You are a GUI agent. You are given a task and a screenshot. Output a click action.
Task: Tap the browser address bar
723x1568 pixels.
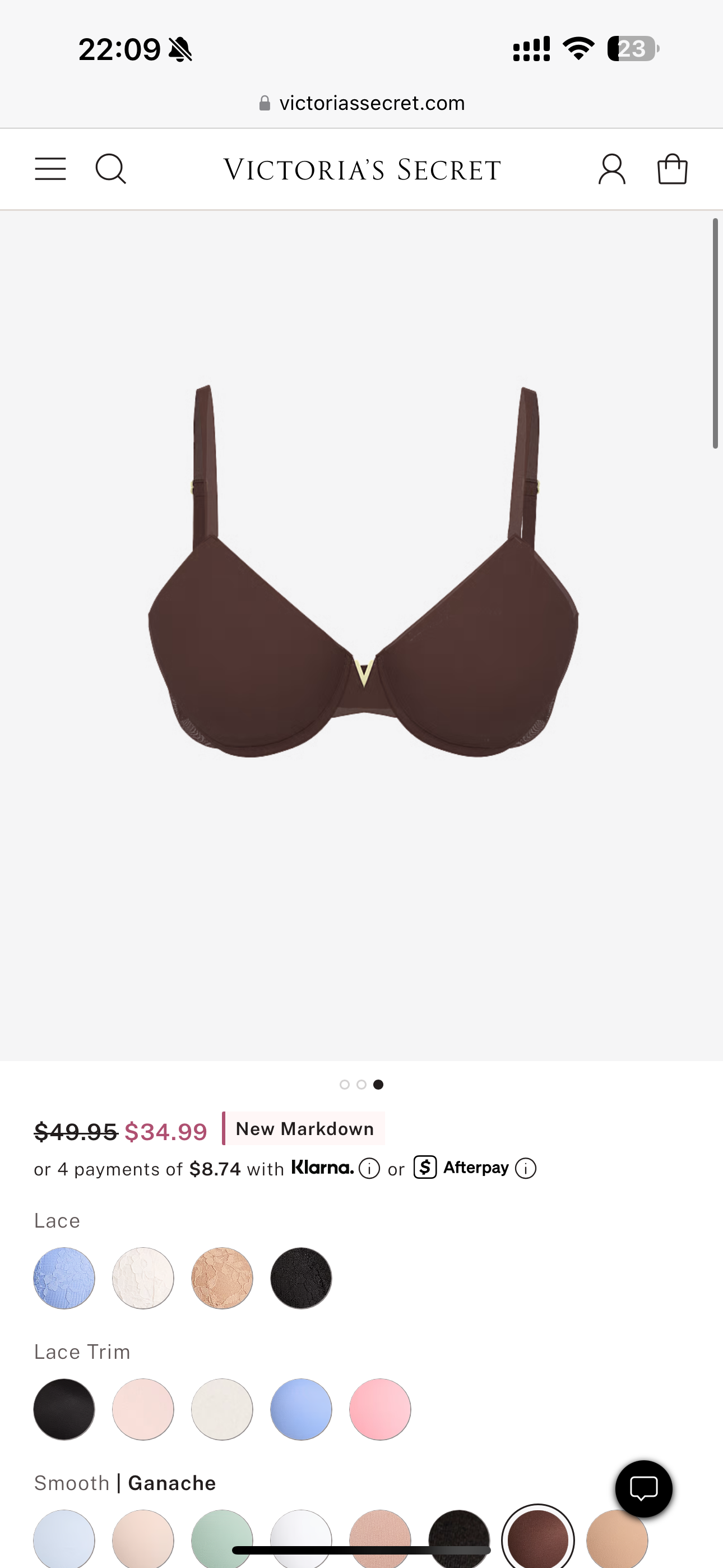coord(361,104)
